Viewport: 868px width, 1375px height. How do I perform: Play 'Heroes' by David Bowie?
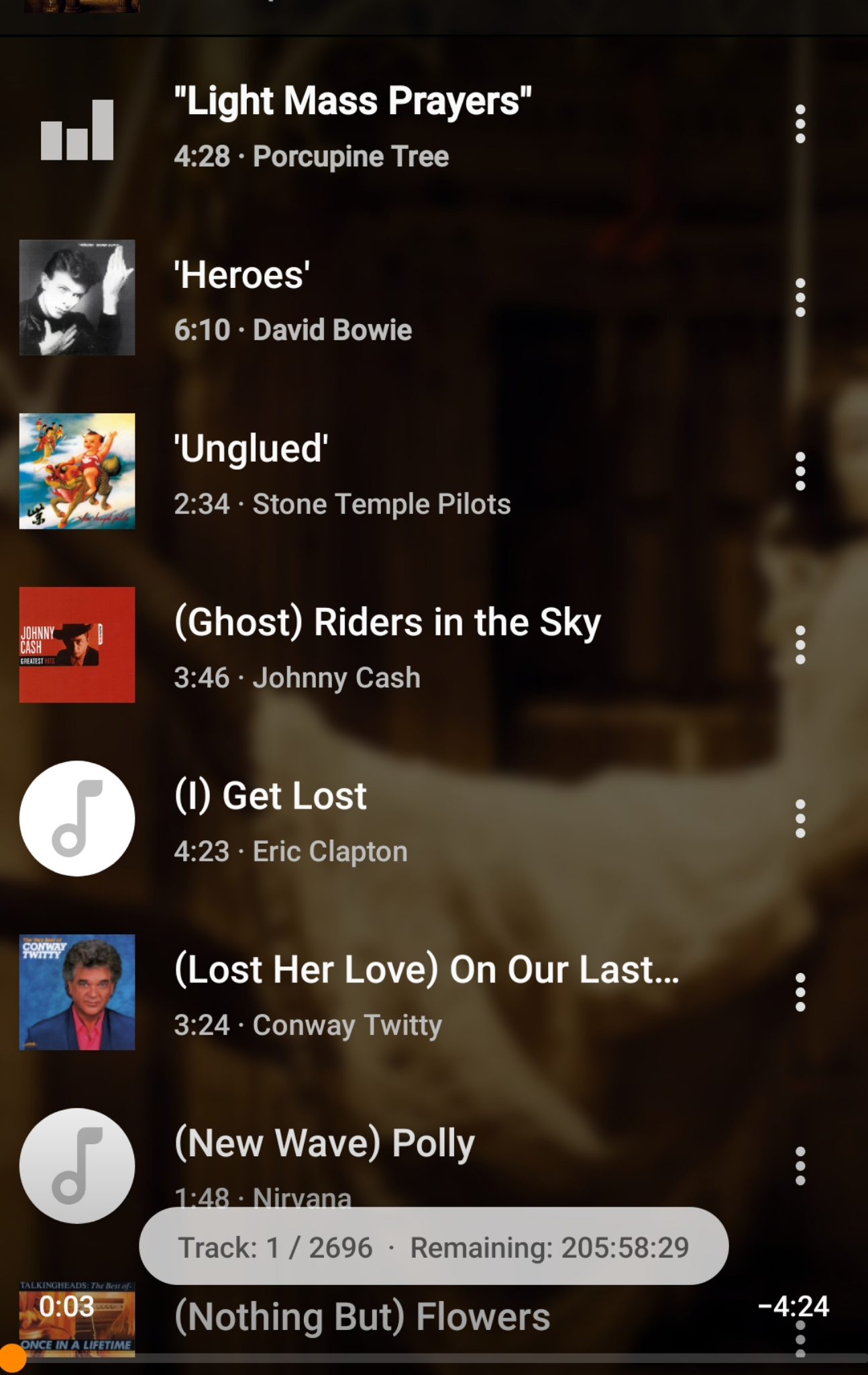pos(402,299)
